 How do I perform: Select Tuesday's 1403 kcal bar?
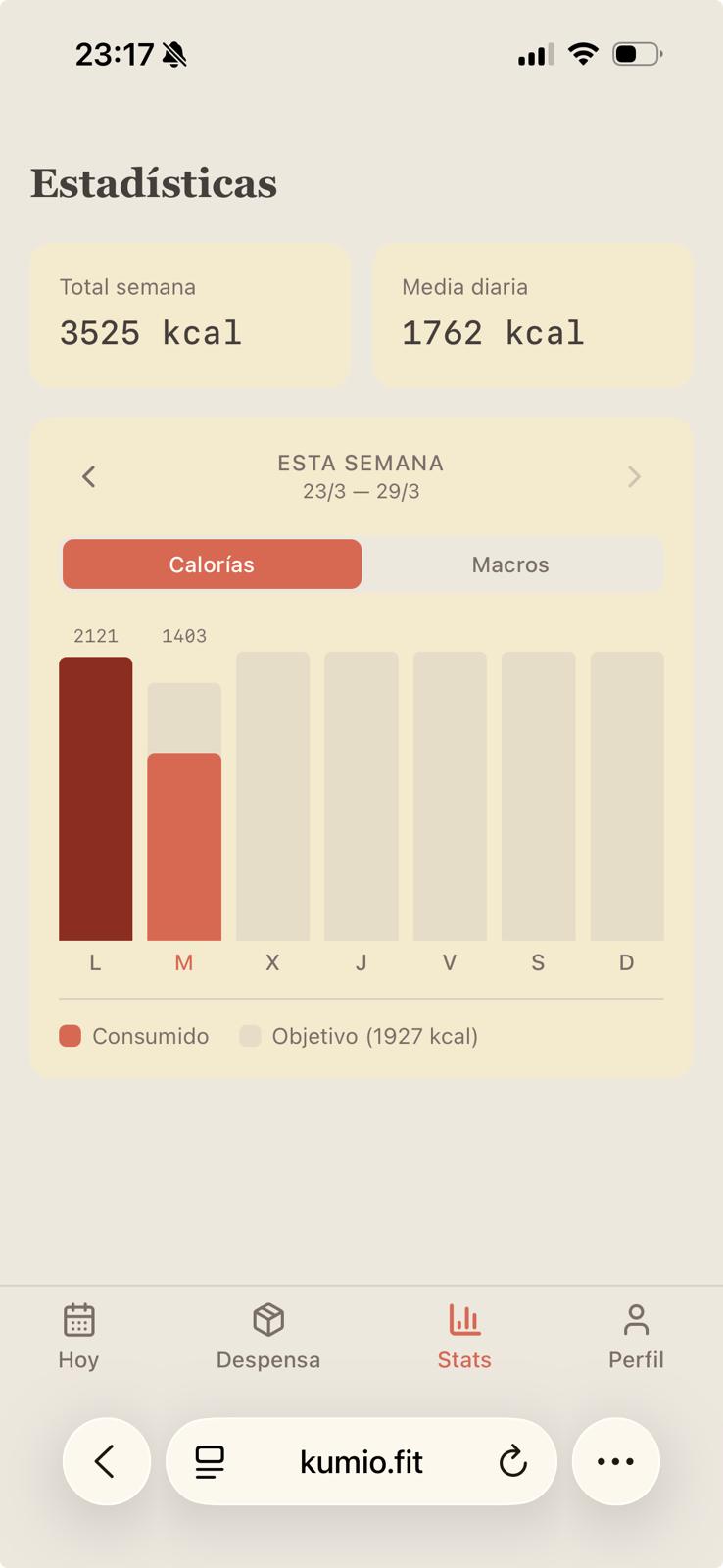click(x=184, y=845)
